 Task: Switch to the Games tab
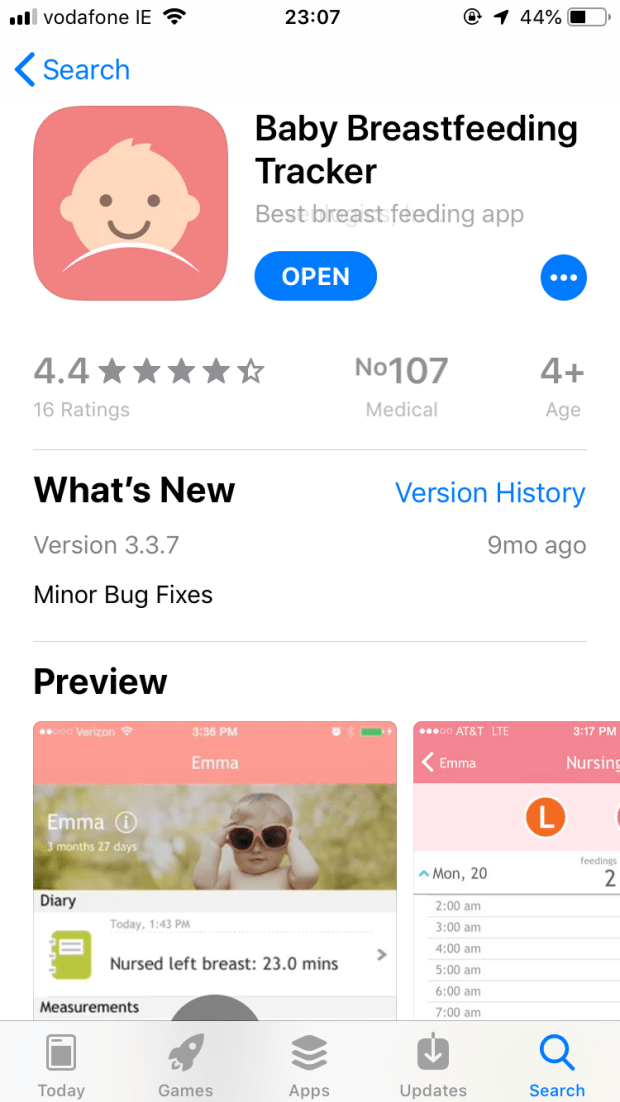click(186, 1064)
